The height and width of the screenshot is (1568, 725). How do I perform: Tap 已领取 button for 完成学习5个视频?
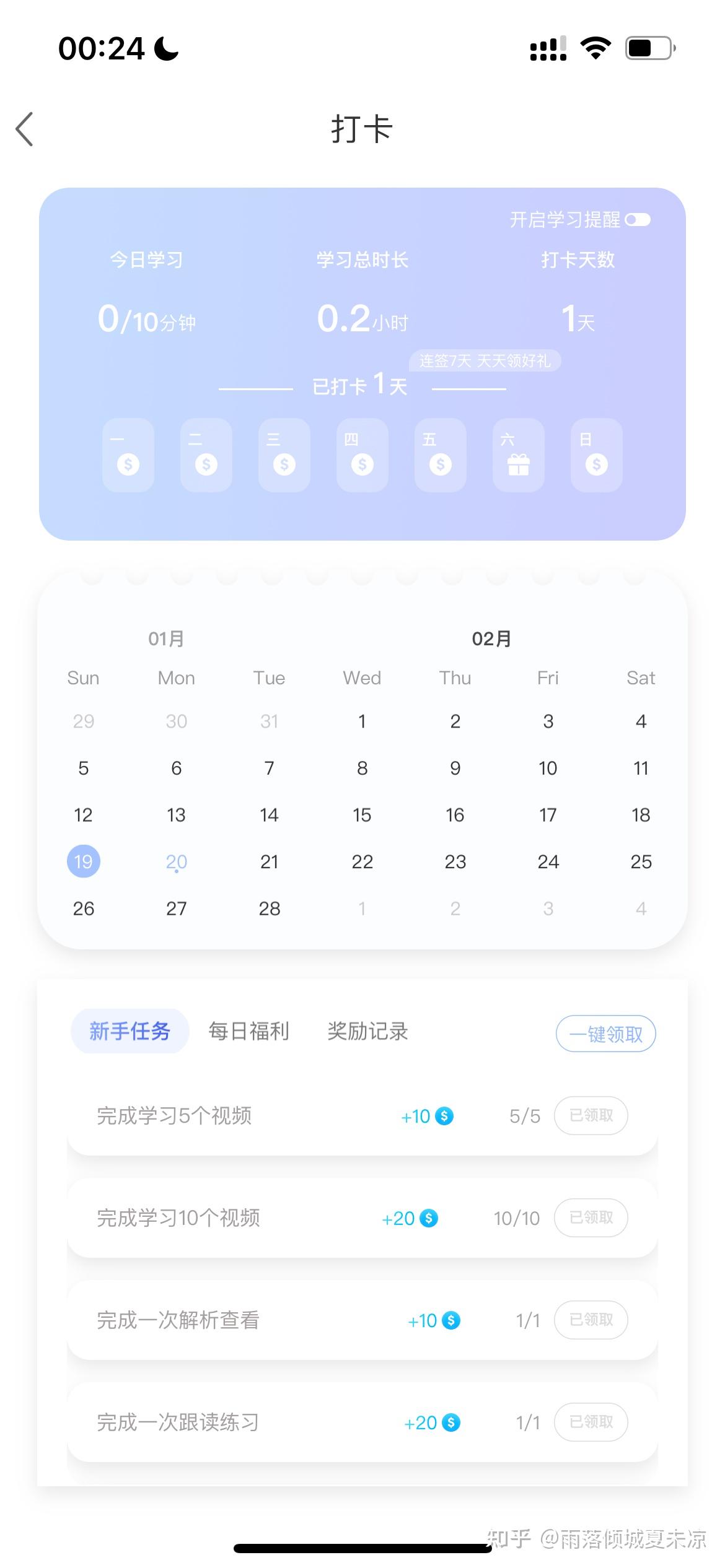[591, 1115]
